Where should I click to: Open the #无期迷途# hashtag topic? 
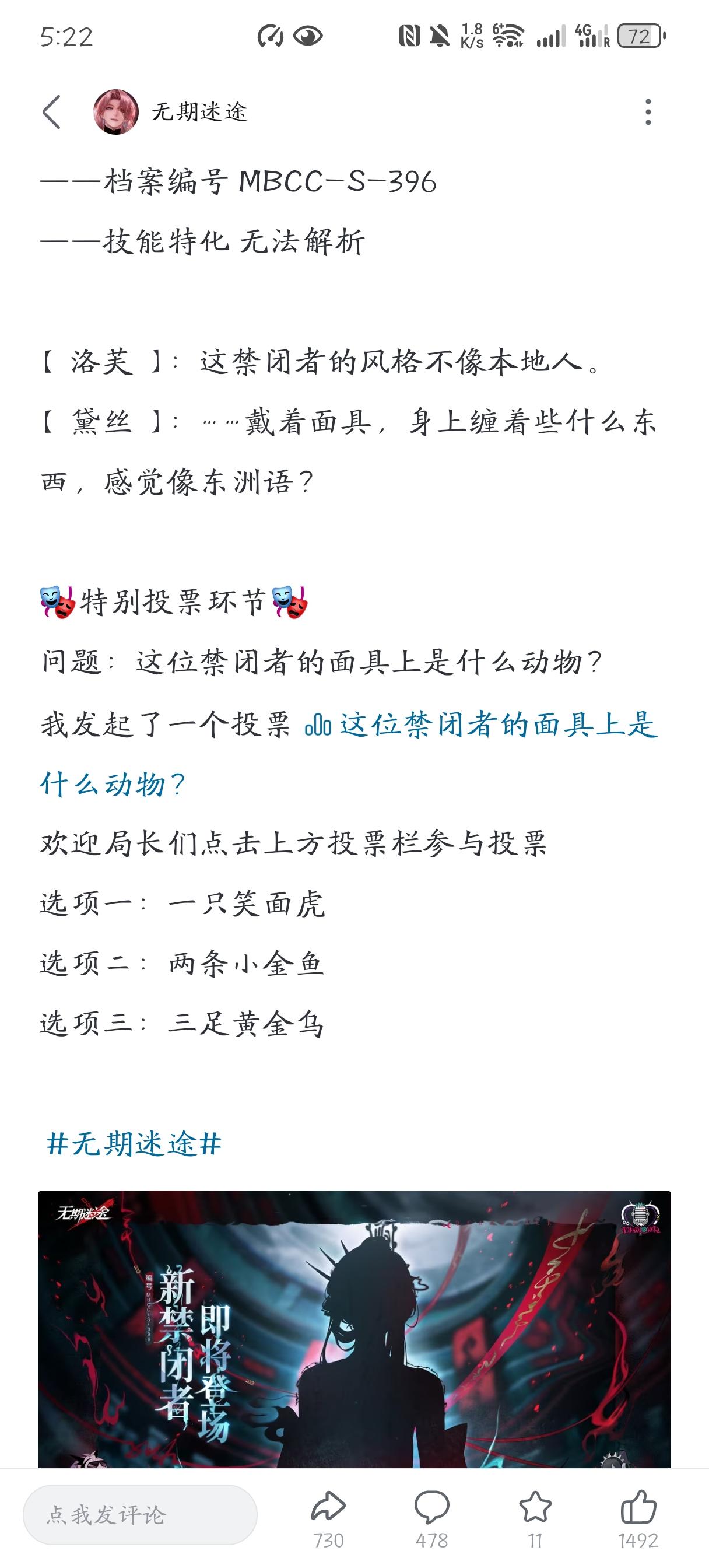(134, 1144)
